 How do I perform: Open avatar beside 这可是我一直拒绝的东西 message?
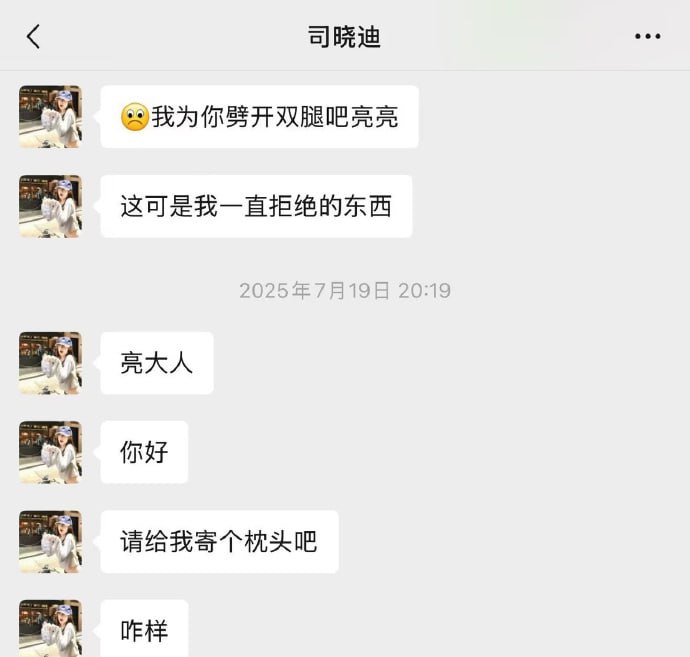[50, 207]
